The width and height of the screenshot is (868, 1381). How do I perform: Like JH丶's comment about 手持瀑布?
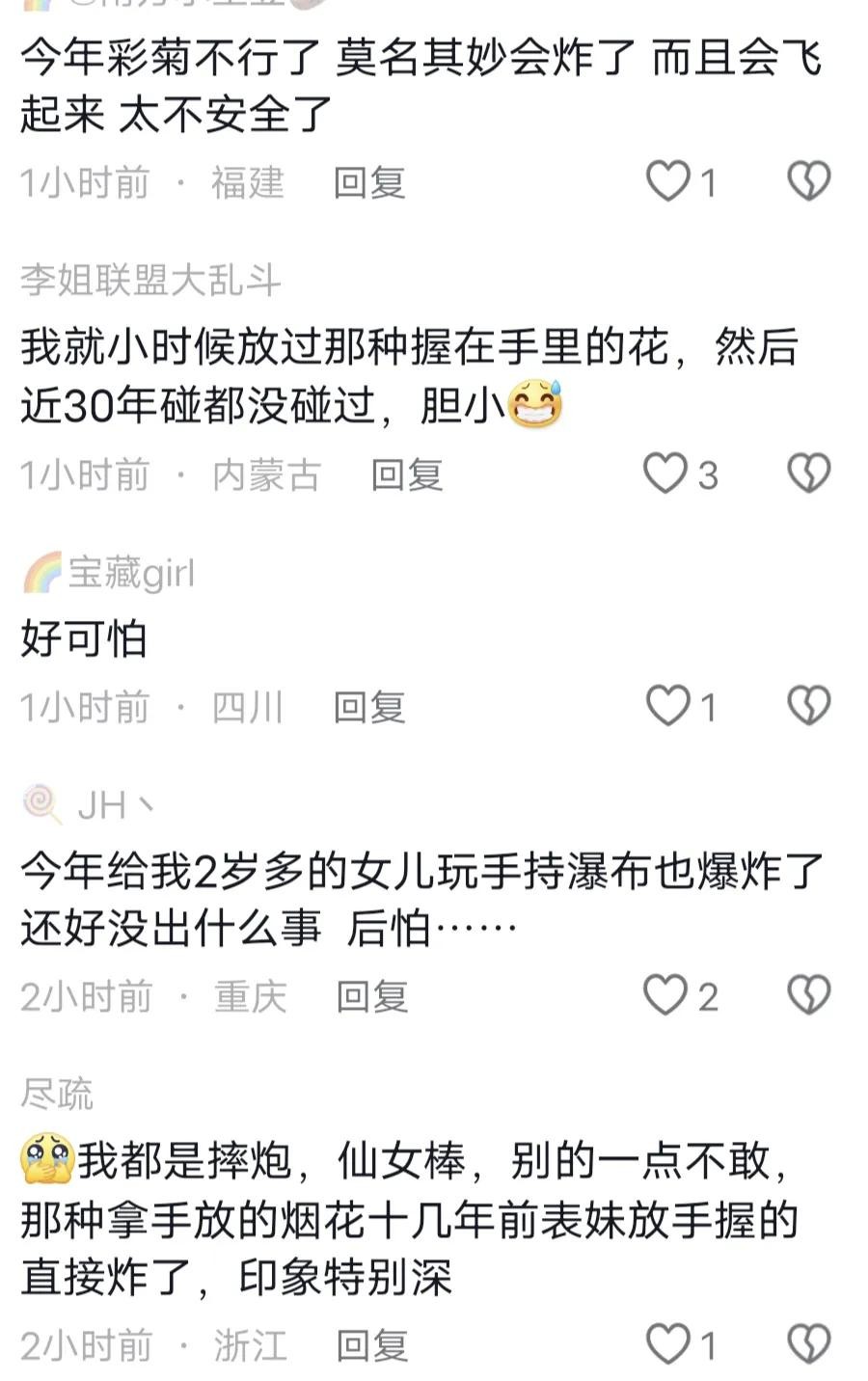665,995
